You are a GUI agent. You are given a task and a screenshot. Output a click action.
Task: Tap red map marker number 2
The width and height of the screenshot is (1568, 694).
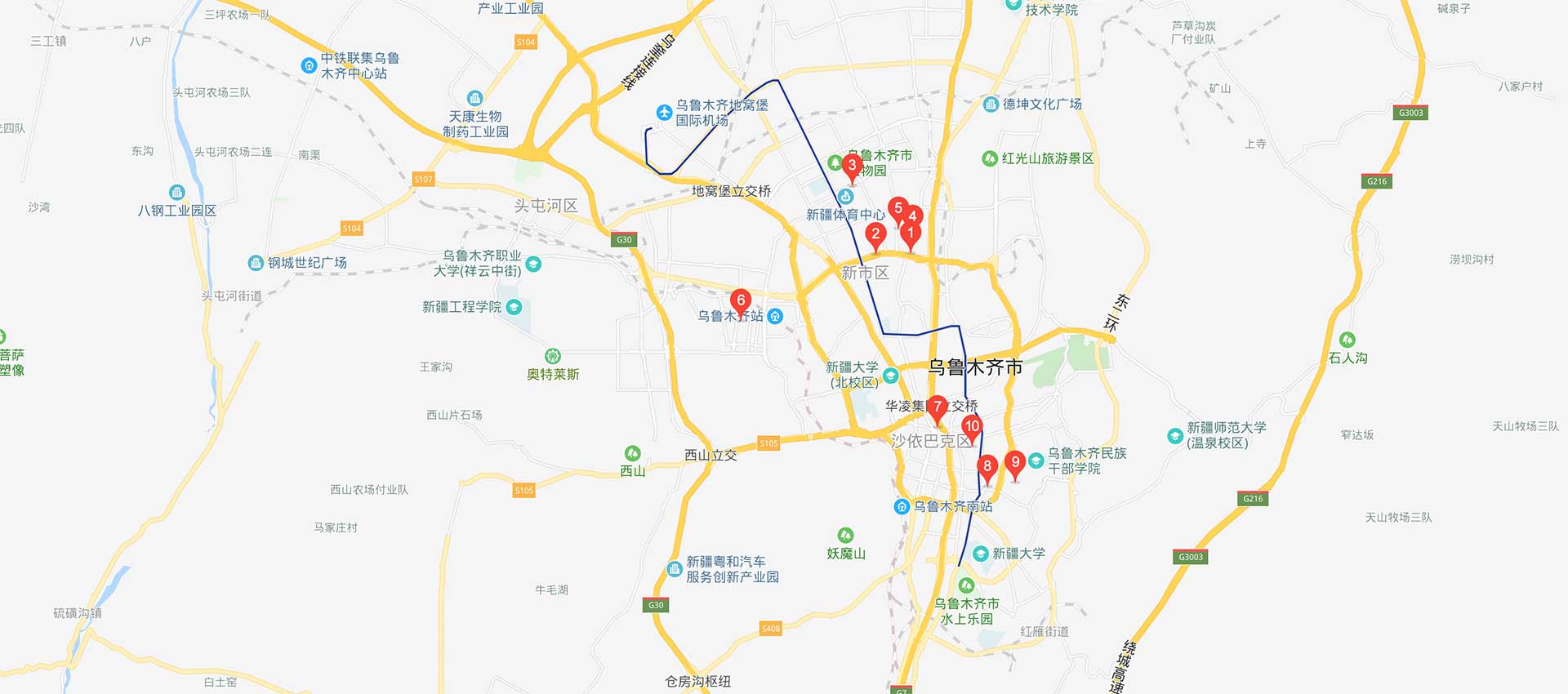875,235
